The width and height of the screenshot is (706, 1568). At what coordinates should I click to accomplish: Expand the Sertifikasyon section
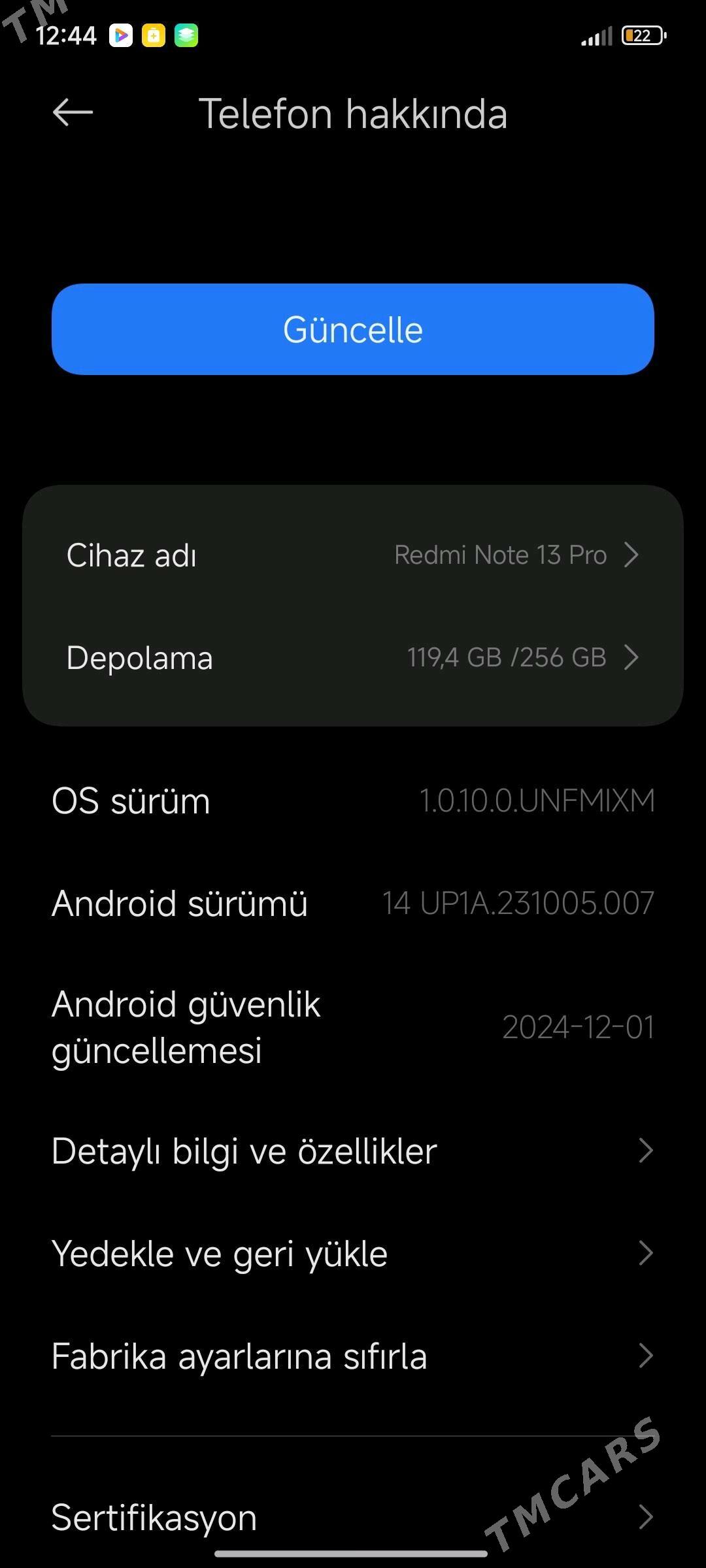(x=353, y=1517)
